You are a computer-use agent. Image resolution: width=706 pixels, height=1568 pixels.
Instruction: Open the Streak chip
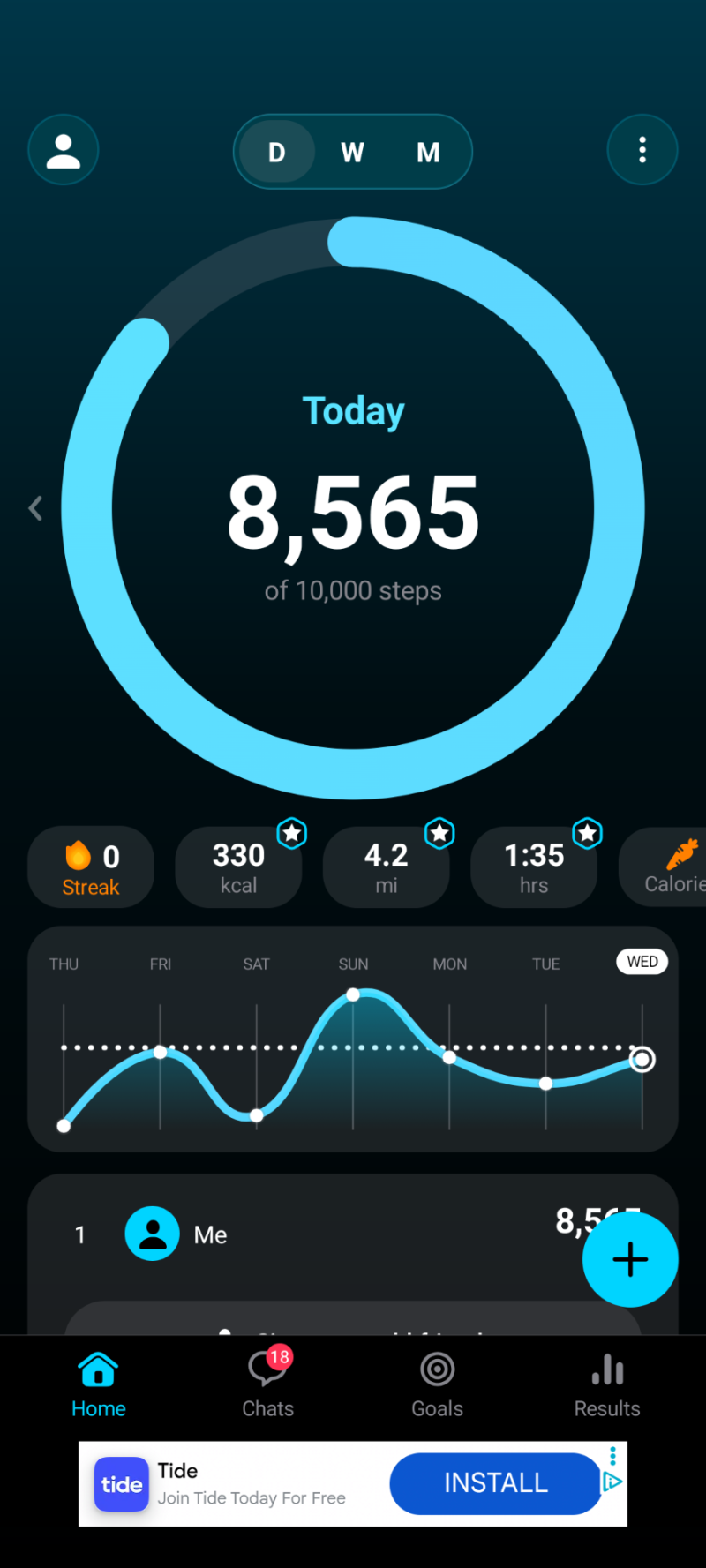(91, 867)
